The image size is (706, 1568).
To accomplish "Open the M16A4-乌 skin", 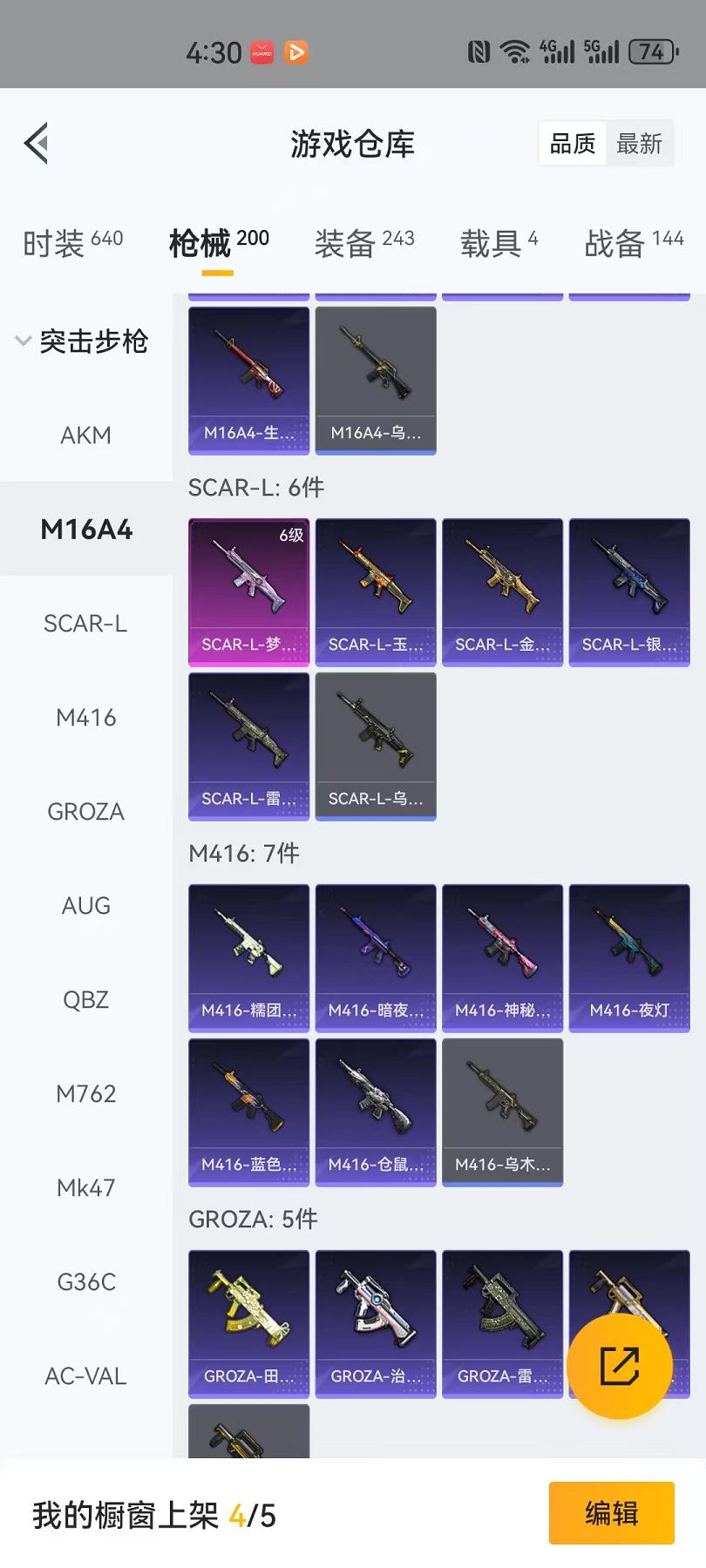I will (376, 380).
